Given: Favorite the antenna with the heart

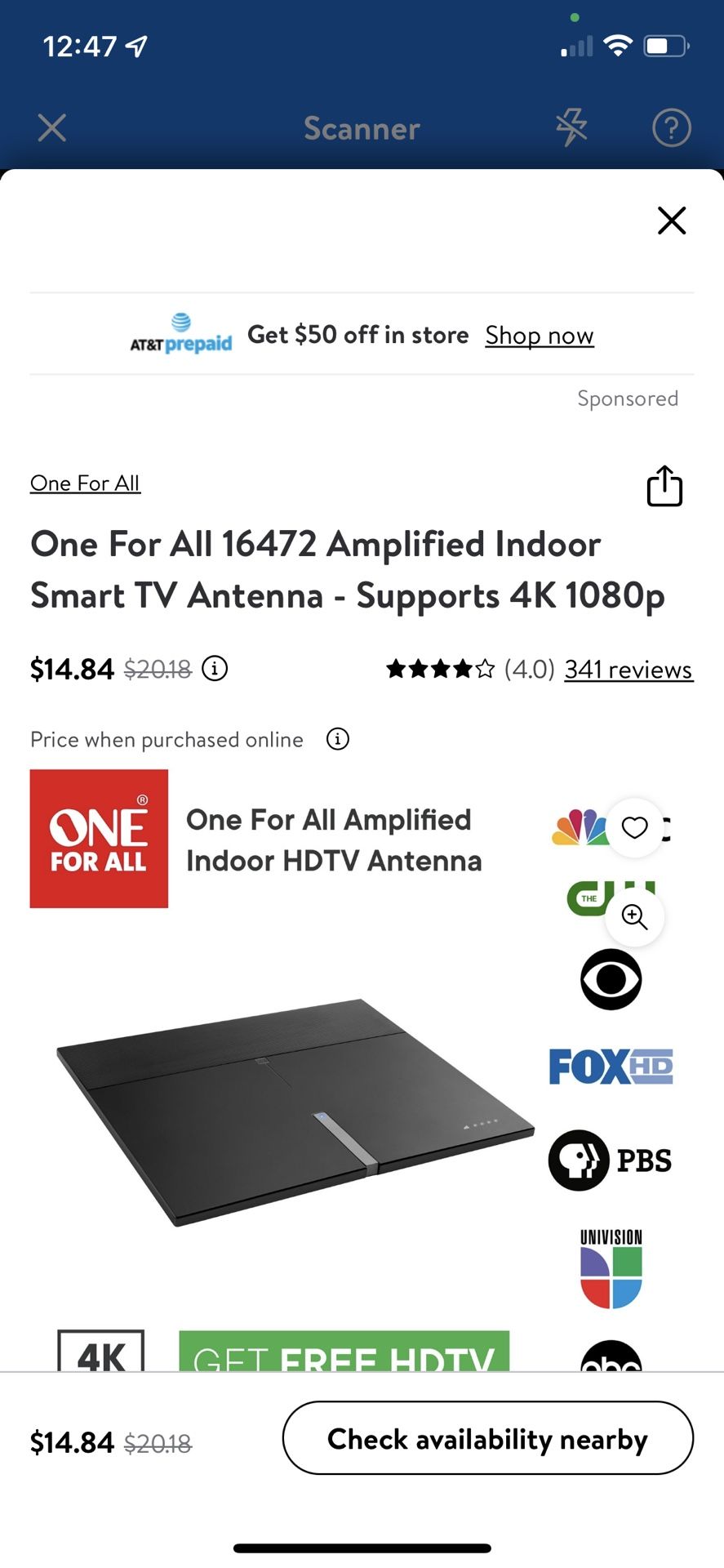Looking at the screenshot, I should point(635,827).
